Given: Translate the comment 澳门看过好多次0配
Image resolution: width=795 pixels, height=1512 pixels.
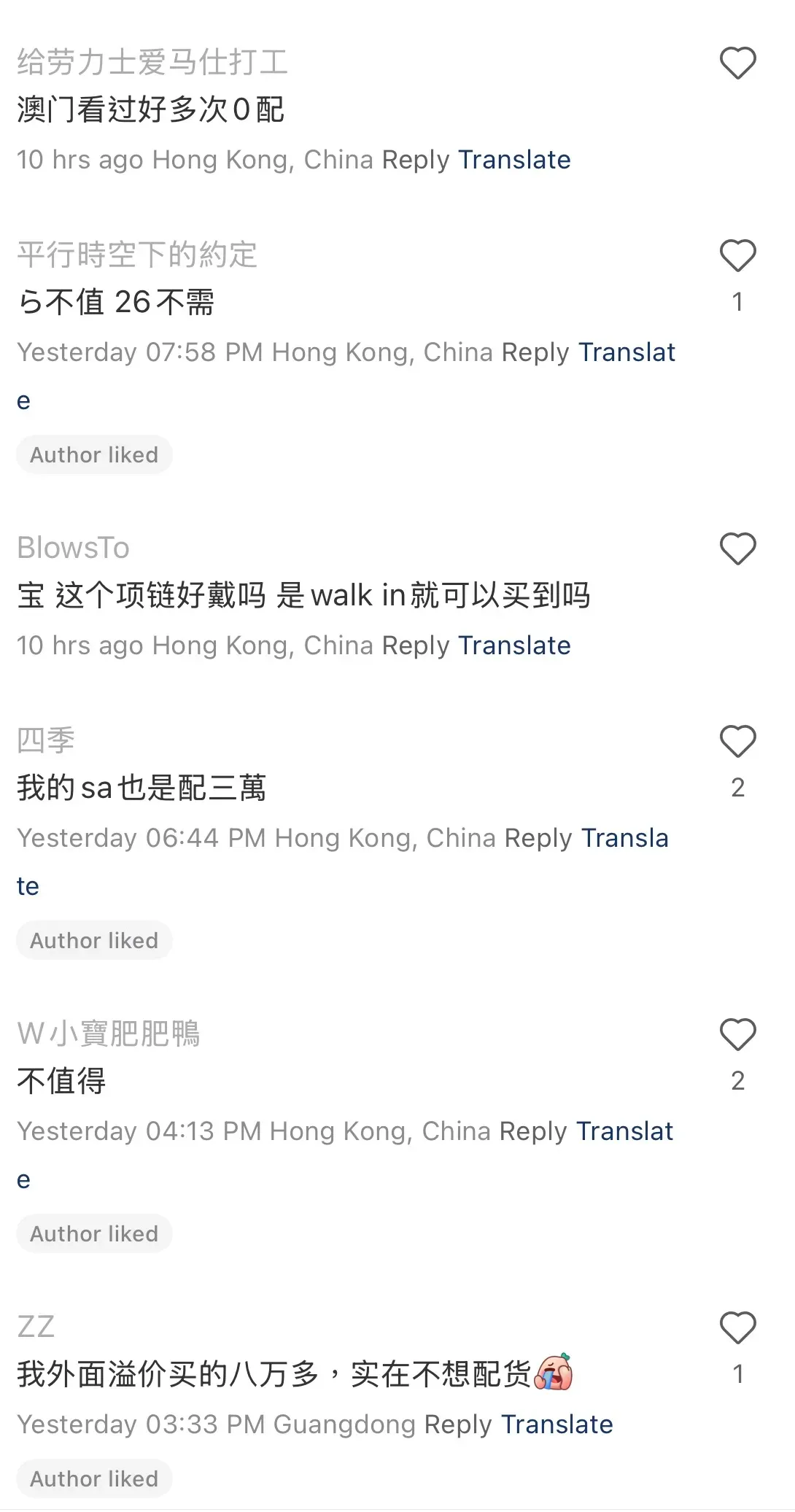Looking at the screenshot, I should (x=514, y=160).
